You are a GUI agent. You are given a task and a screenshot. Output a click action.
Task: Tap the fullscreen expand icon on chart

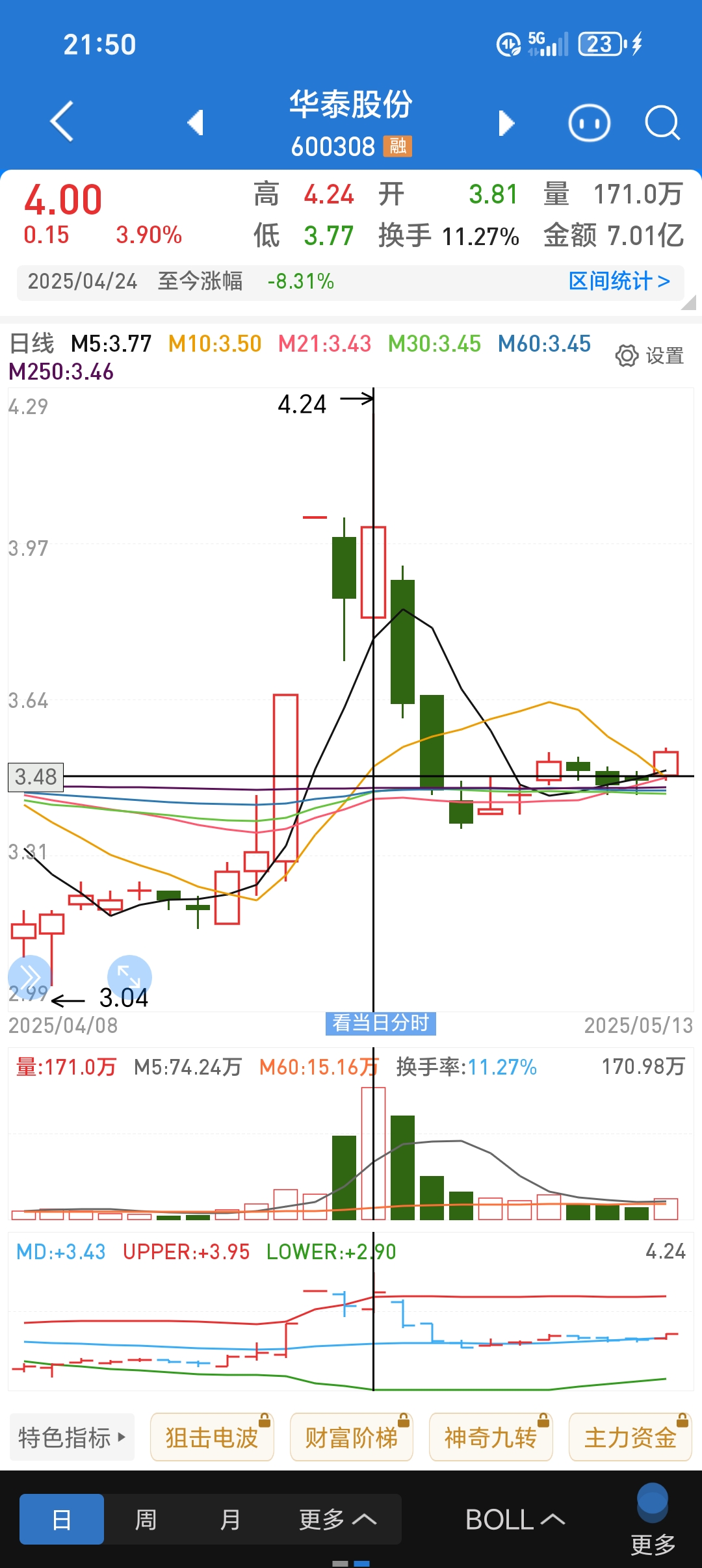(x=129, y=976)
